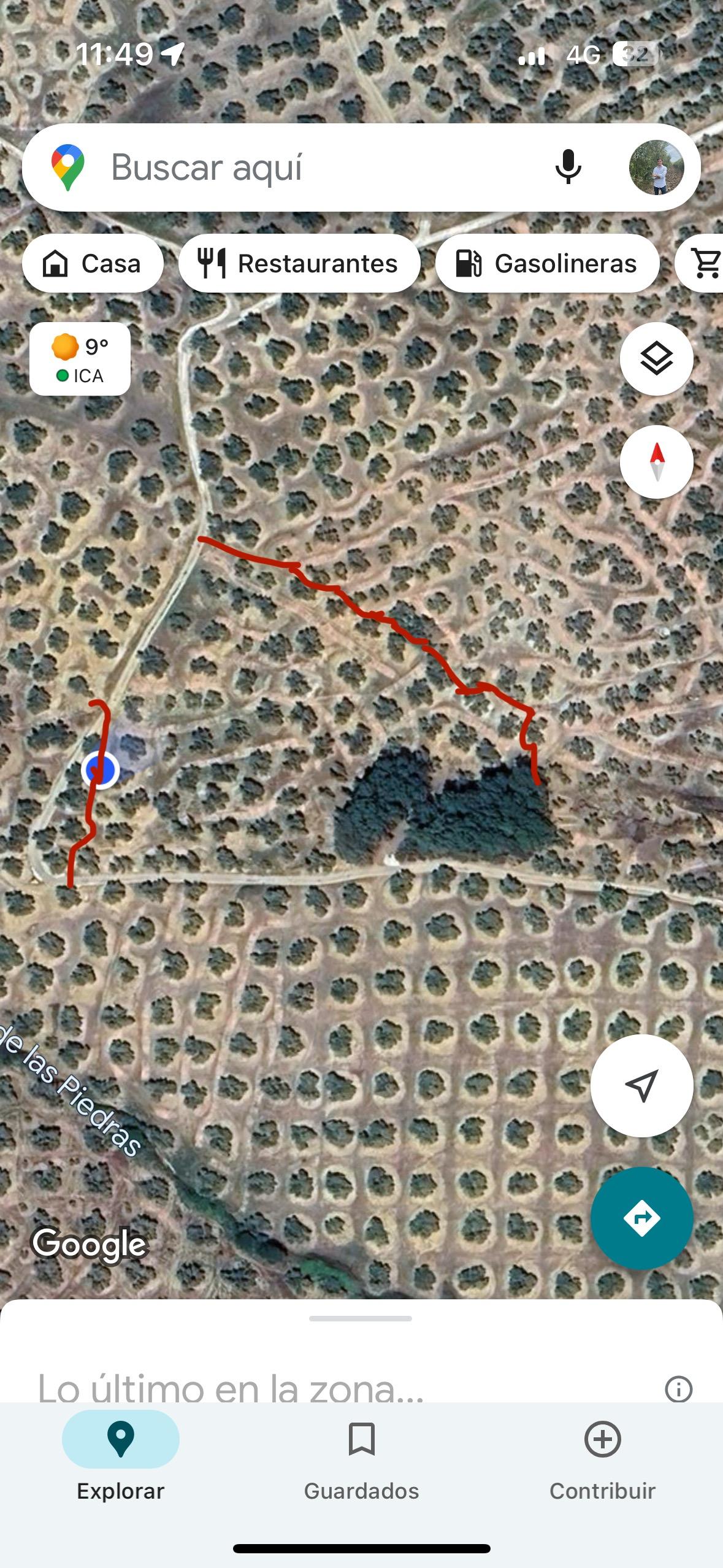The width and height of the screenshot is (723, 1568).
Task: Open info icon next to 'Lo último en la zona'
Action: (x=678, y=1389)
